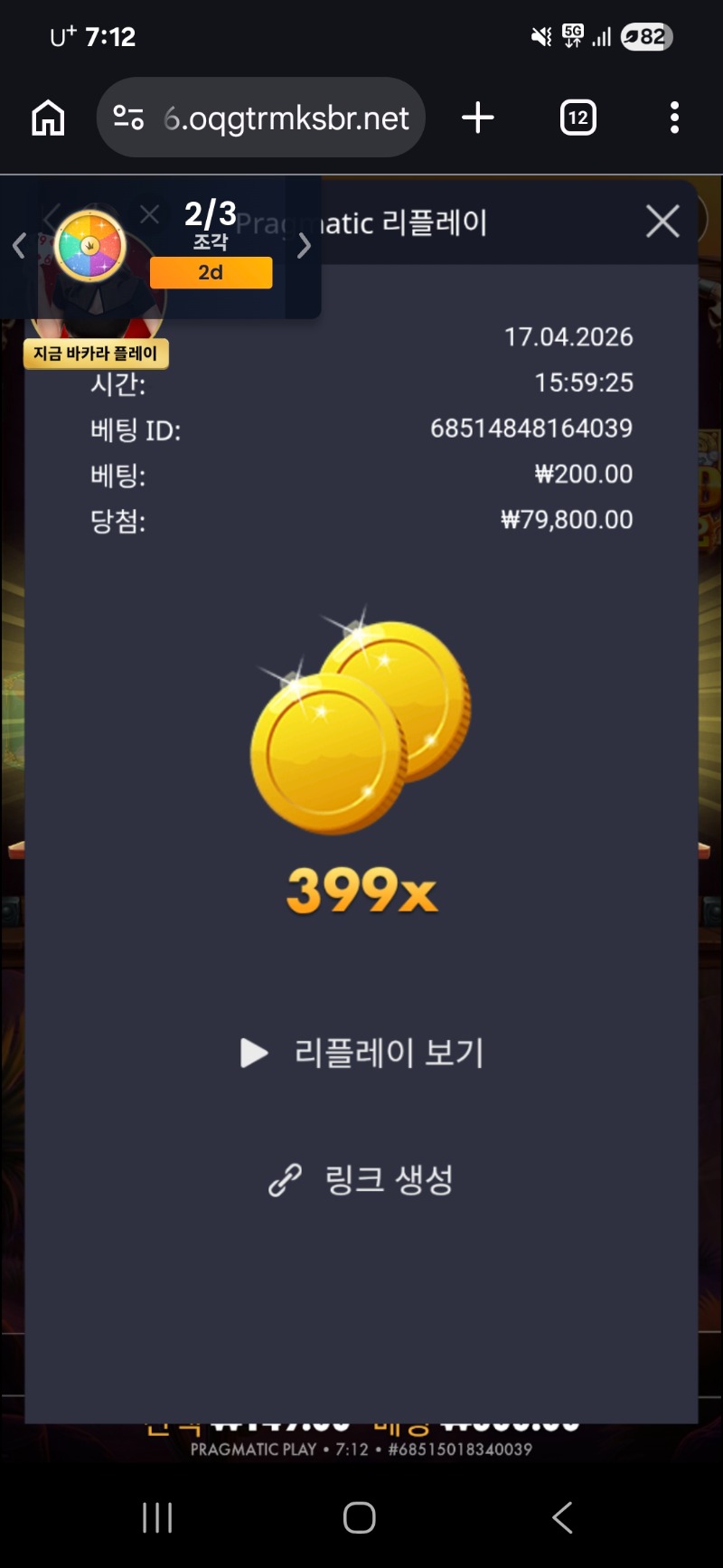The image size is (723, 1568).
Task: Generate a link with 링크 생성
Action: tap(361, 1180)
